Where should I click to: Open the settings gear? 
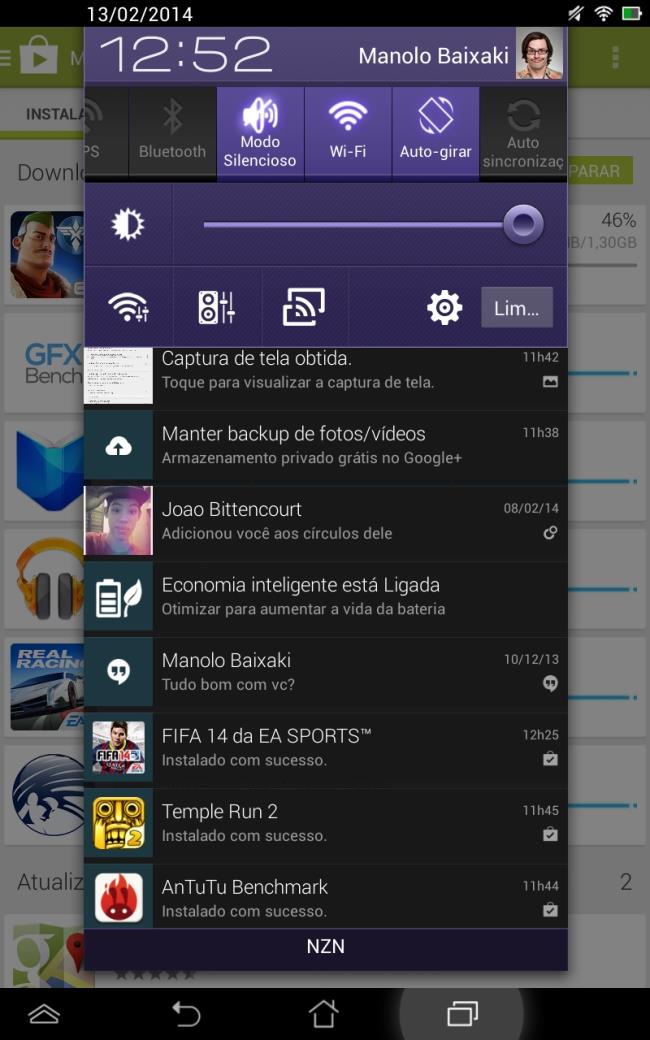[444, 308]
